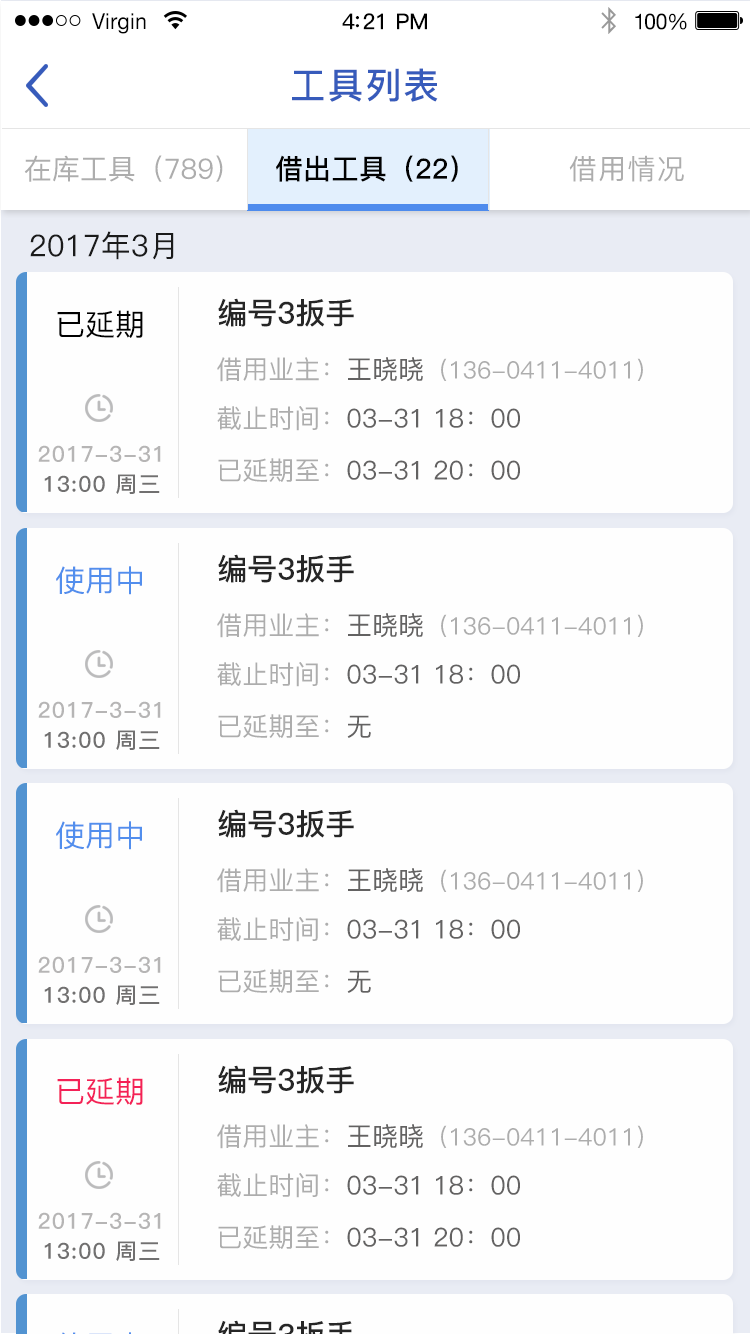Tap the Wi-Fi icon in the status bar

pyautogui.click(x=175, y=19)
